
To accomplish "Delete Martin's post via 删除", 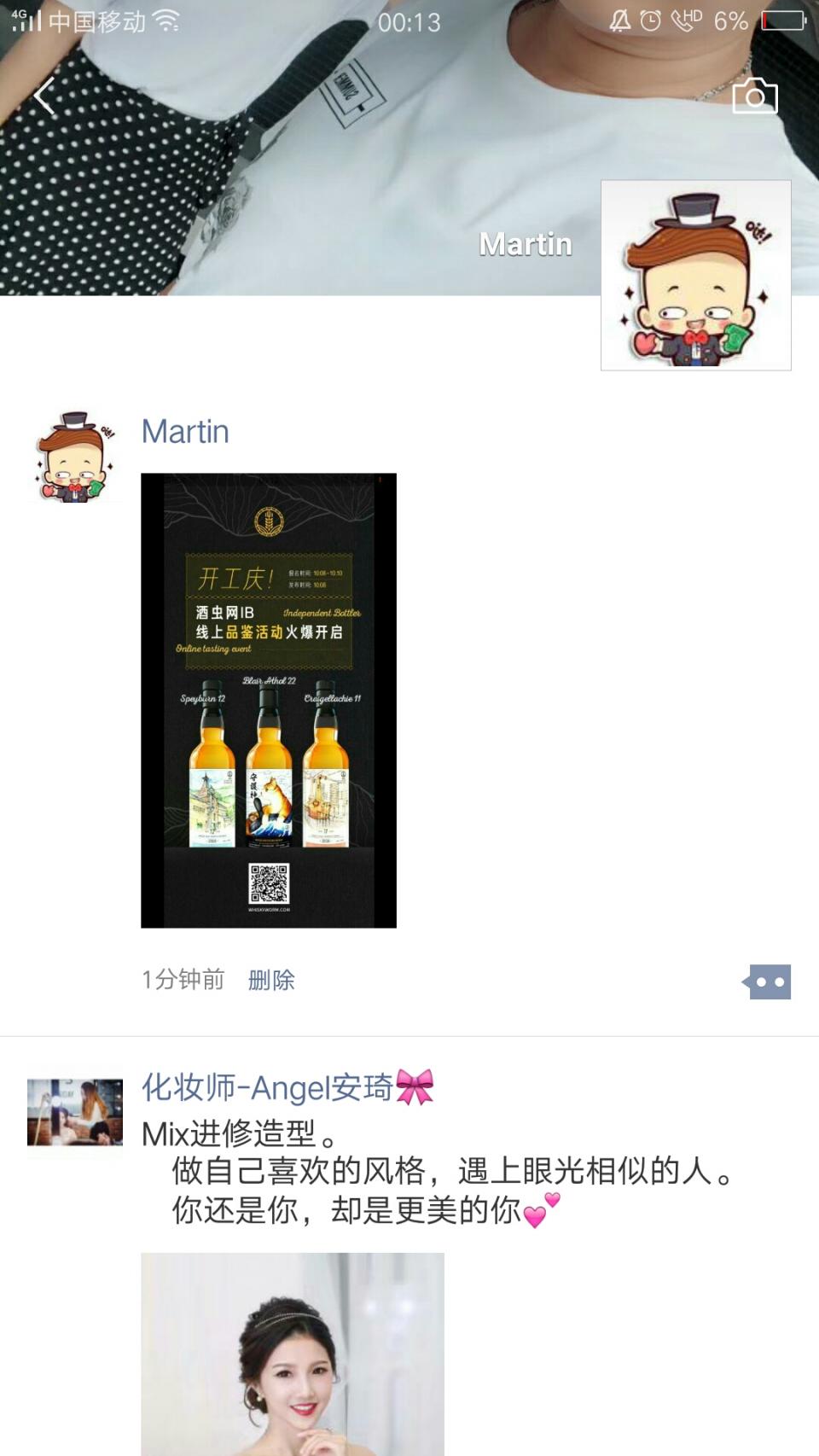I will 271,980.
